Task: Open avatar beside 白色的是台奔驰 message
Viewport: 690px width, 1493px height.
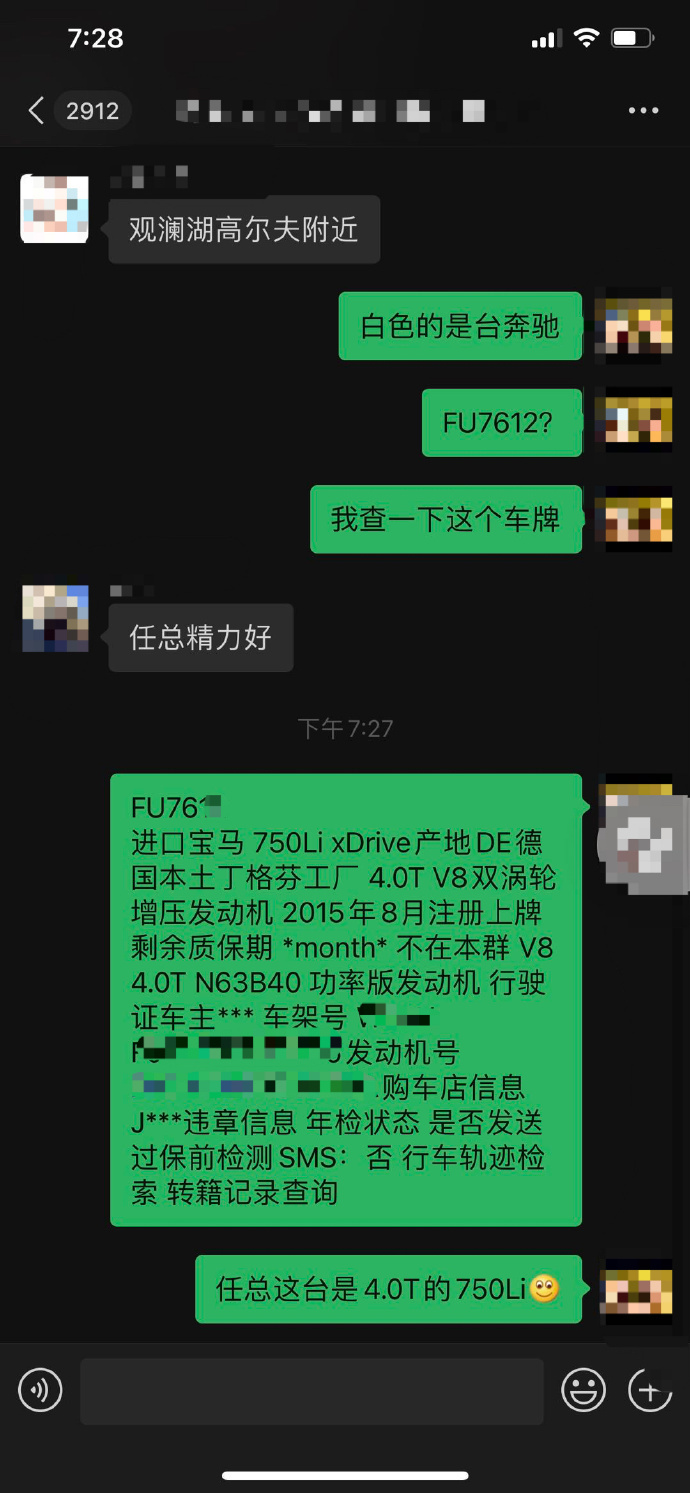Action: pos(634,325)
